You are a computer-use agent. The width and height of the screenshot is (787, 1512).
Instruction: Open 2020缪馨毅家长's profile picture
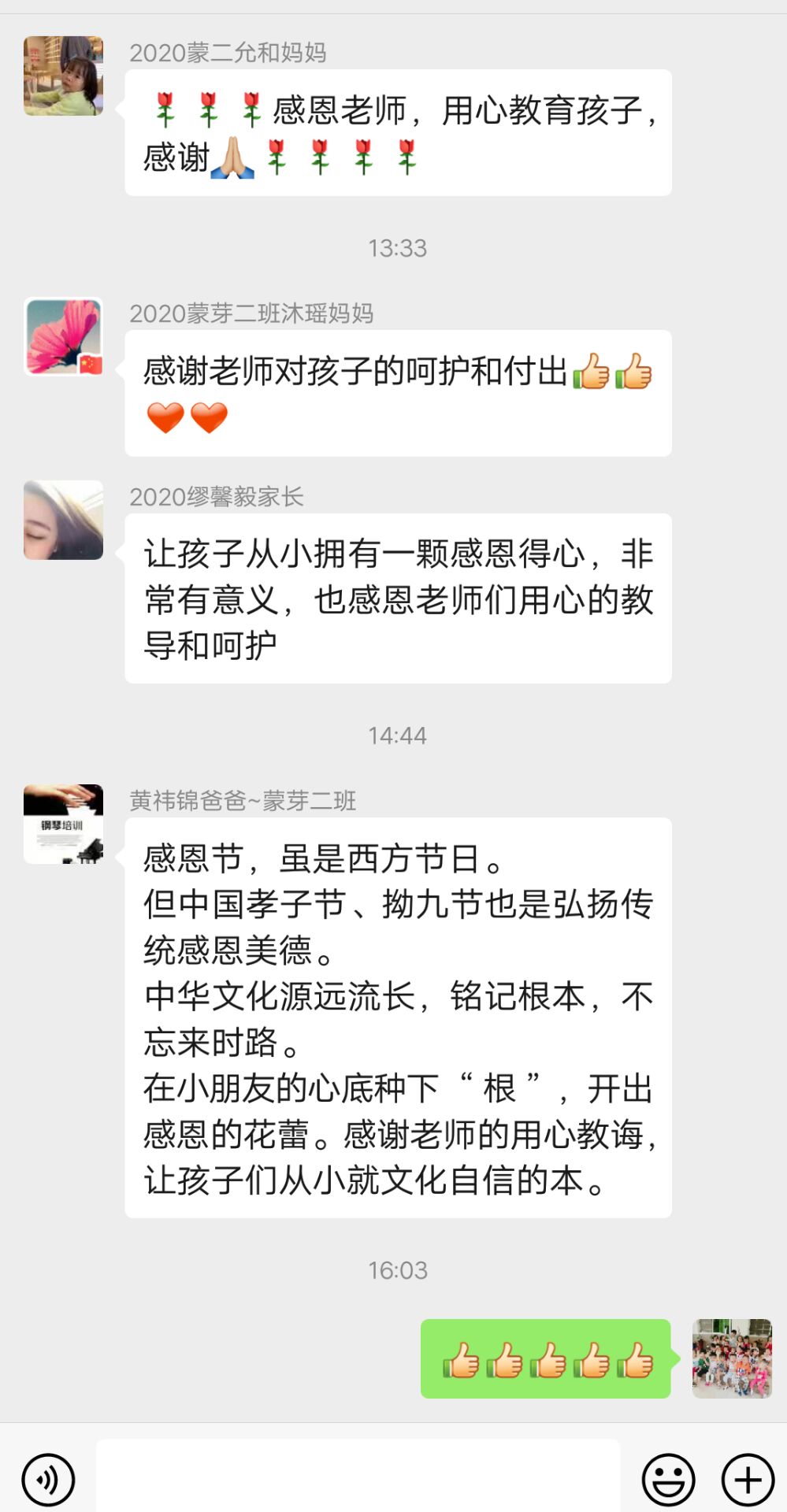click(x=63, y=521)
